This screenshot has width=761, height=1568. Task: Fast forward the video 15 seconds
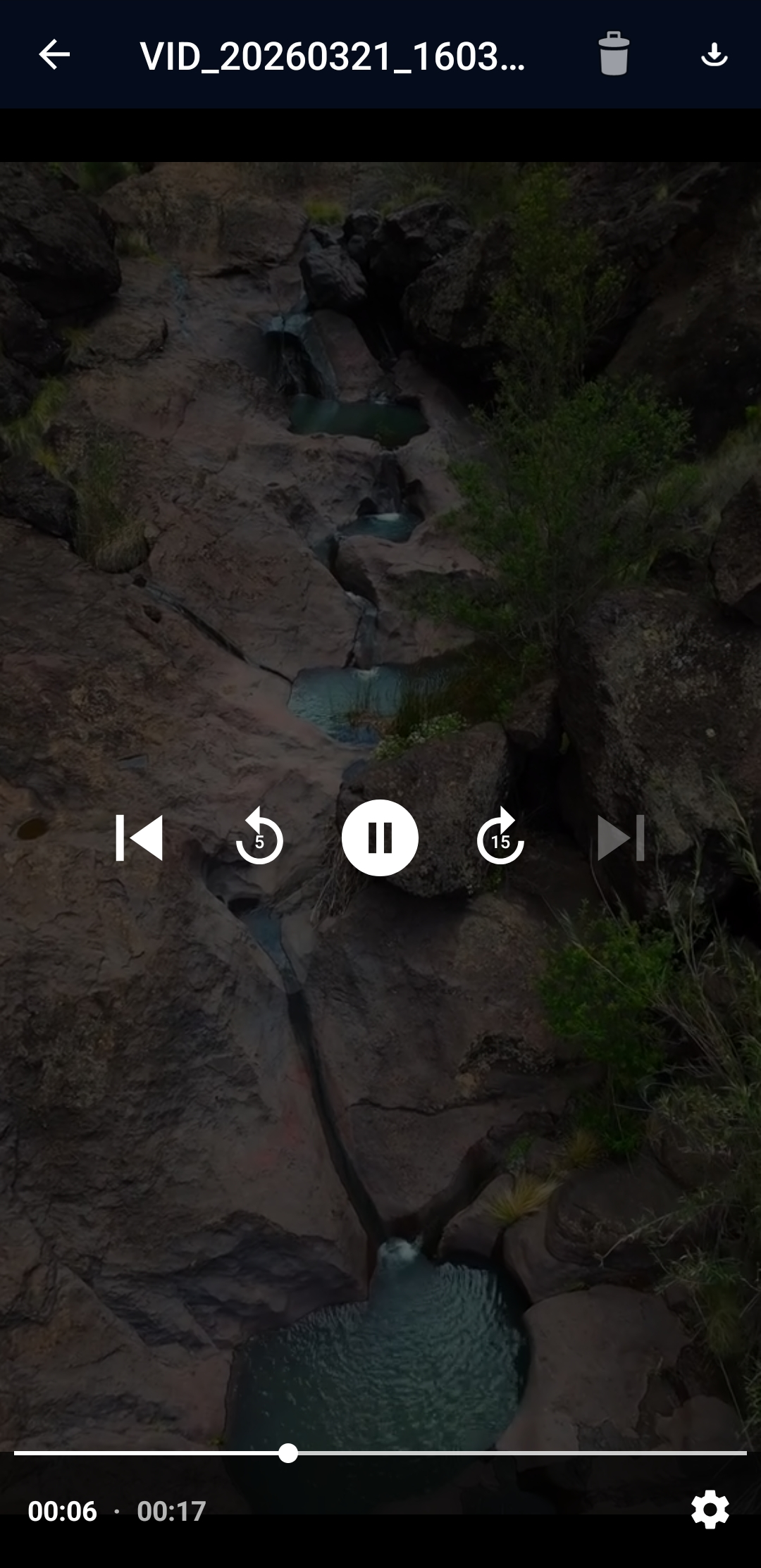point(500,838)
